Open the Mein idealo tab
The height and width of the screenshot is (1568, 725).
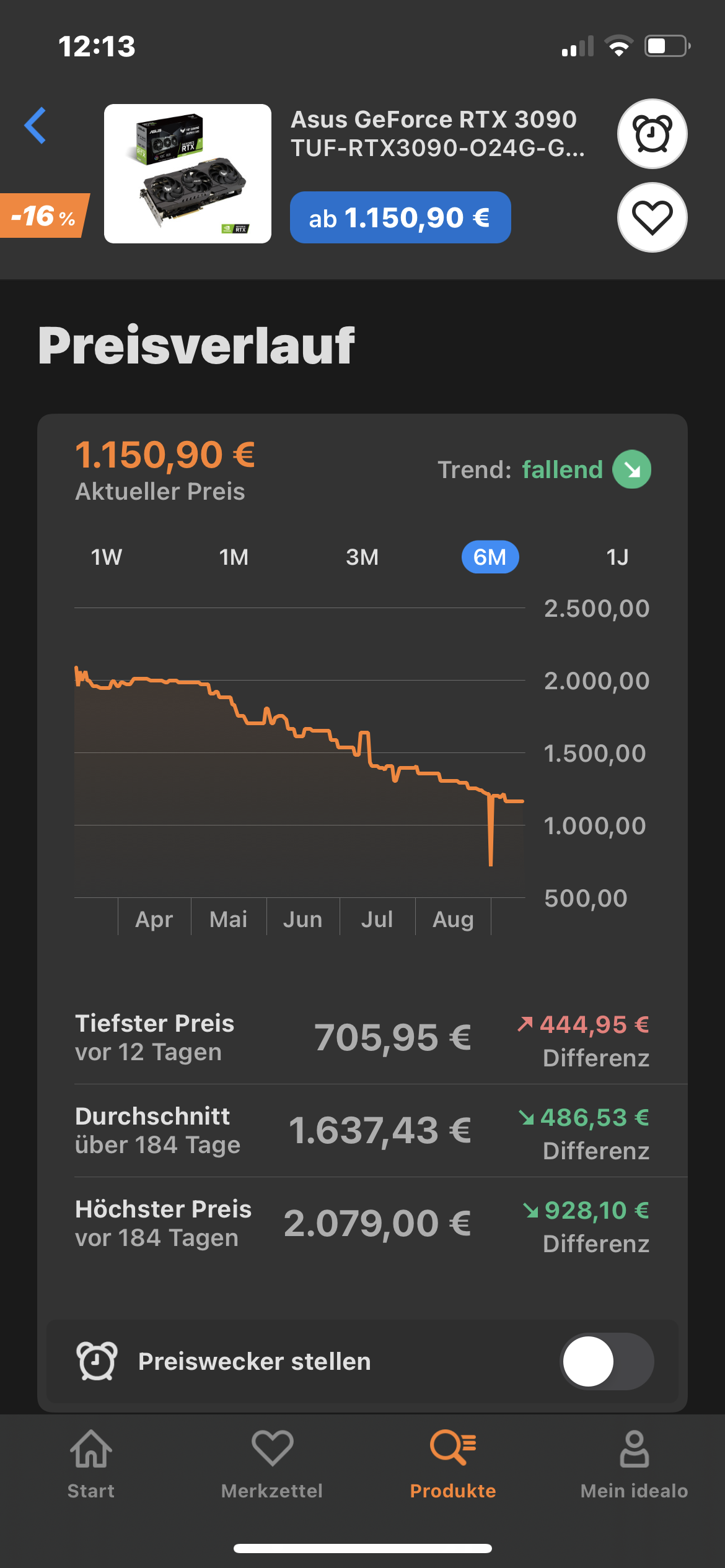pyautogui.click(x=634, y=1465)
